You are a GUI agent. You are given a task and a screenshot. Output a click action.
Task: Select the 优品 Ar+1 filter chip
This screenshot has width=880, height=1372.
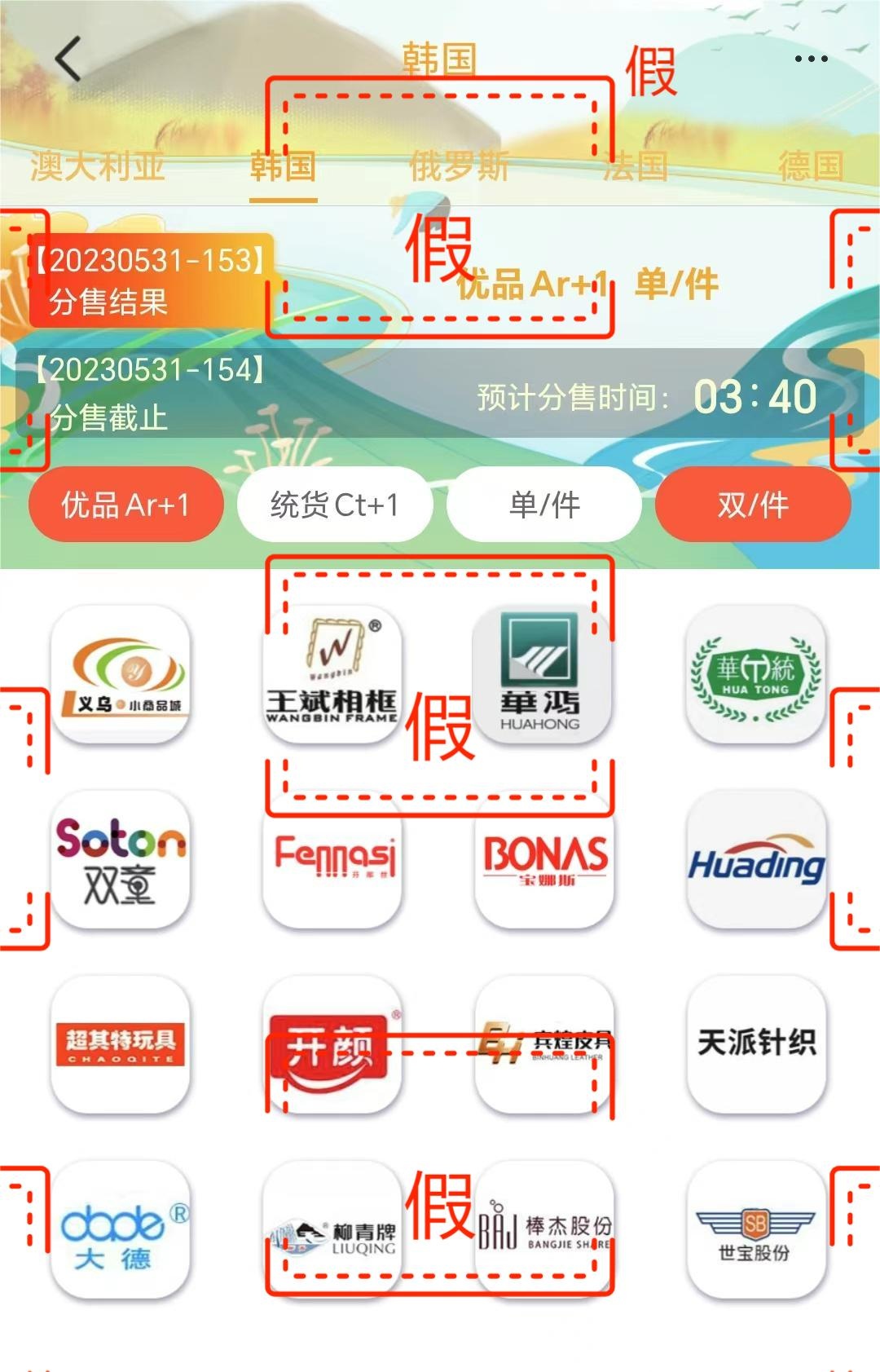tap(125, 505)
